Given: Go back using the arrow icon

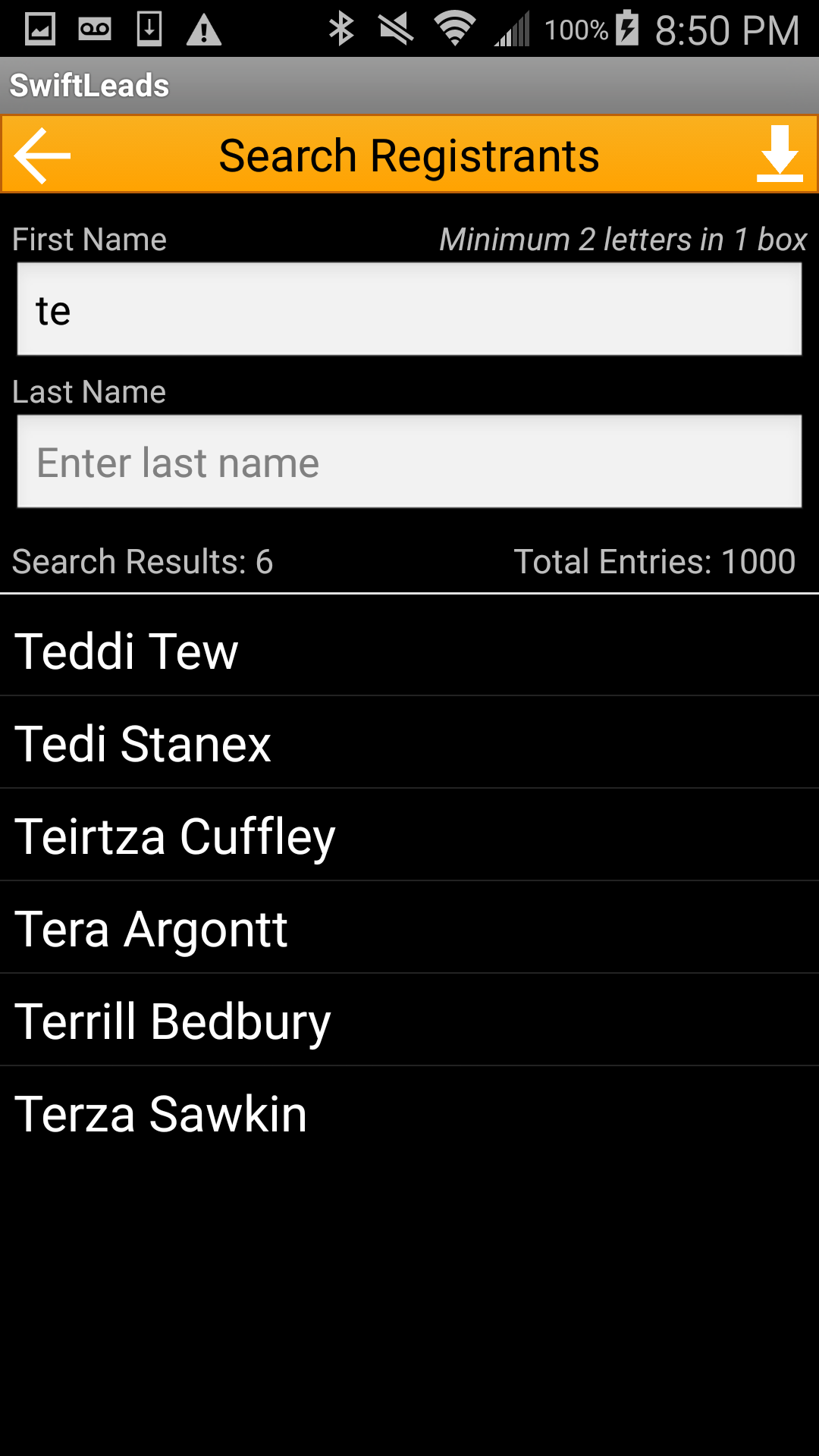Looking at the screenshot, I should [42, 155].
